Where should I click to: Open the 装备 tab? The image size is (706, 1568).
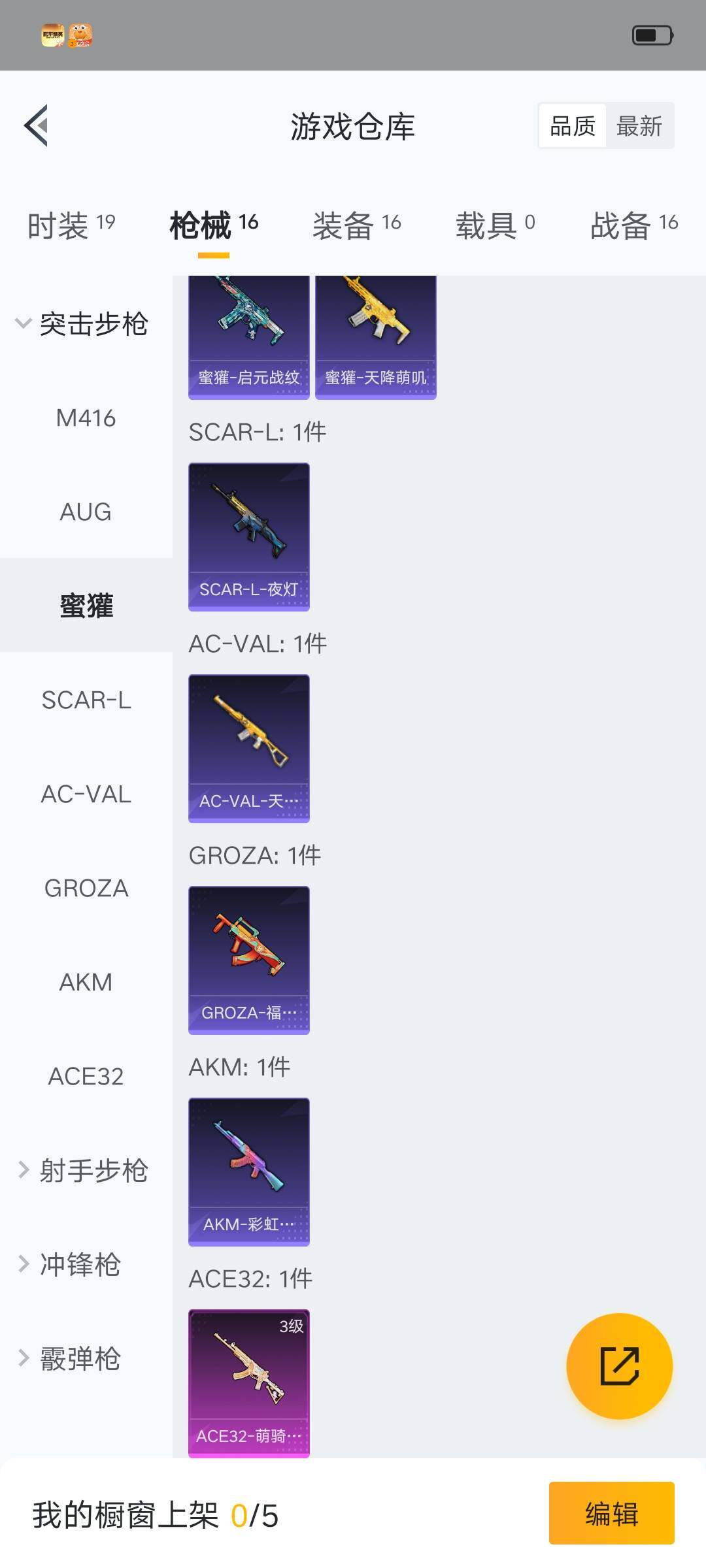point(356,225)
